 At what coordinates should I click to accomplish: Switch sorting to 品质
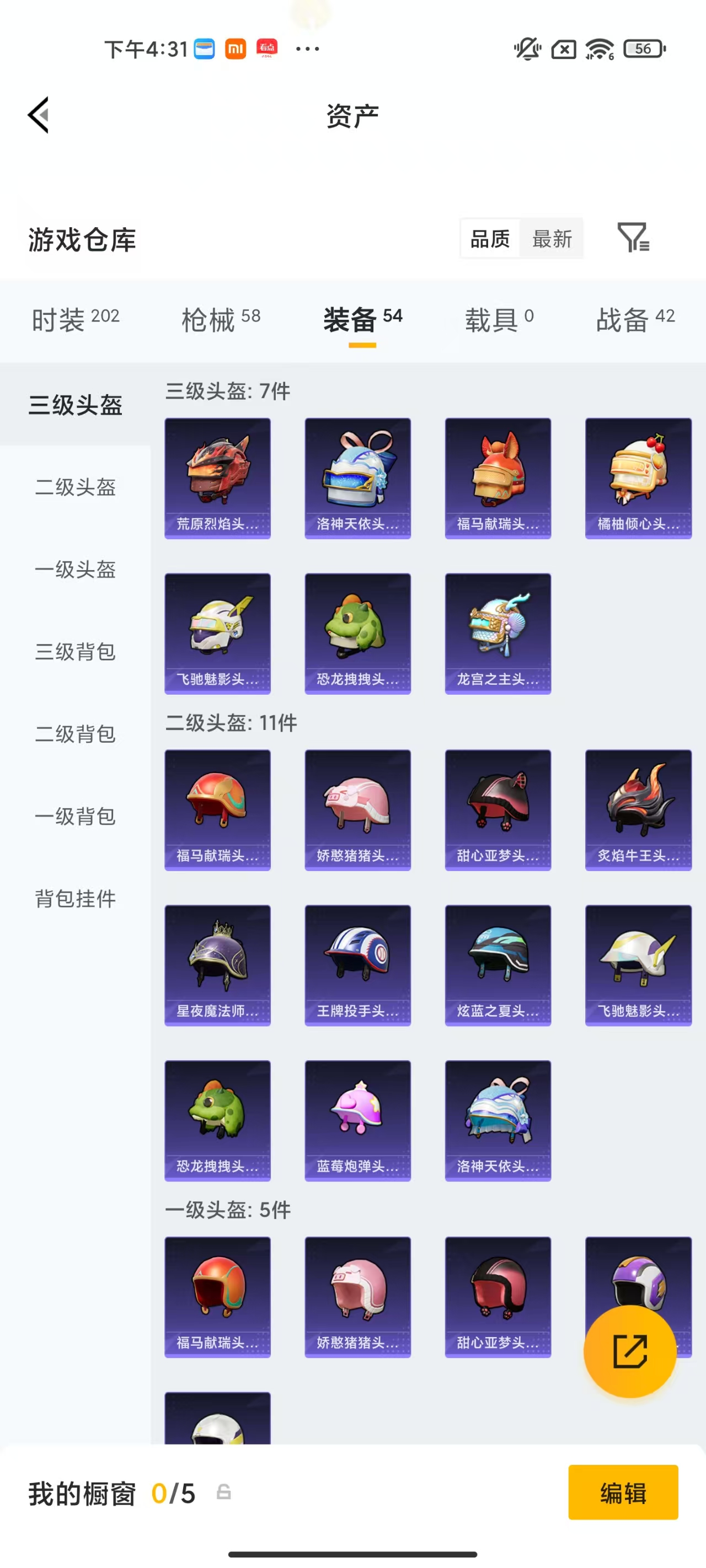pyautogui.click(x=490, y=239)
